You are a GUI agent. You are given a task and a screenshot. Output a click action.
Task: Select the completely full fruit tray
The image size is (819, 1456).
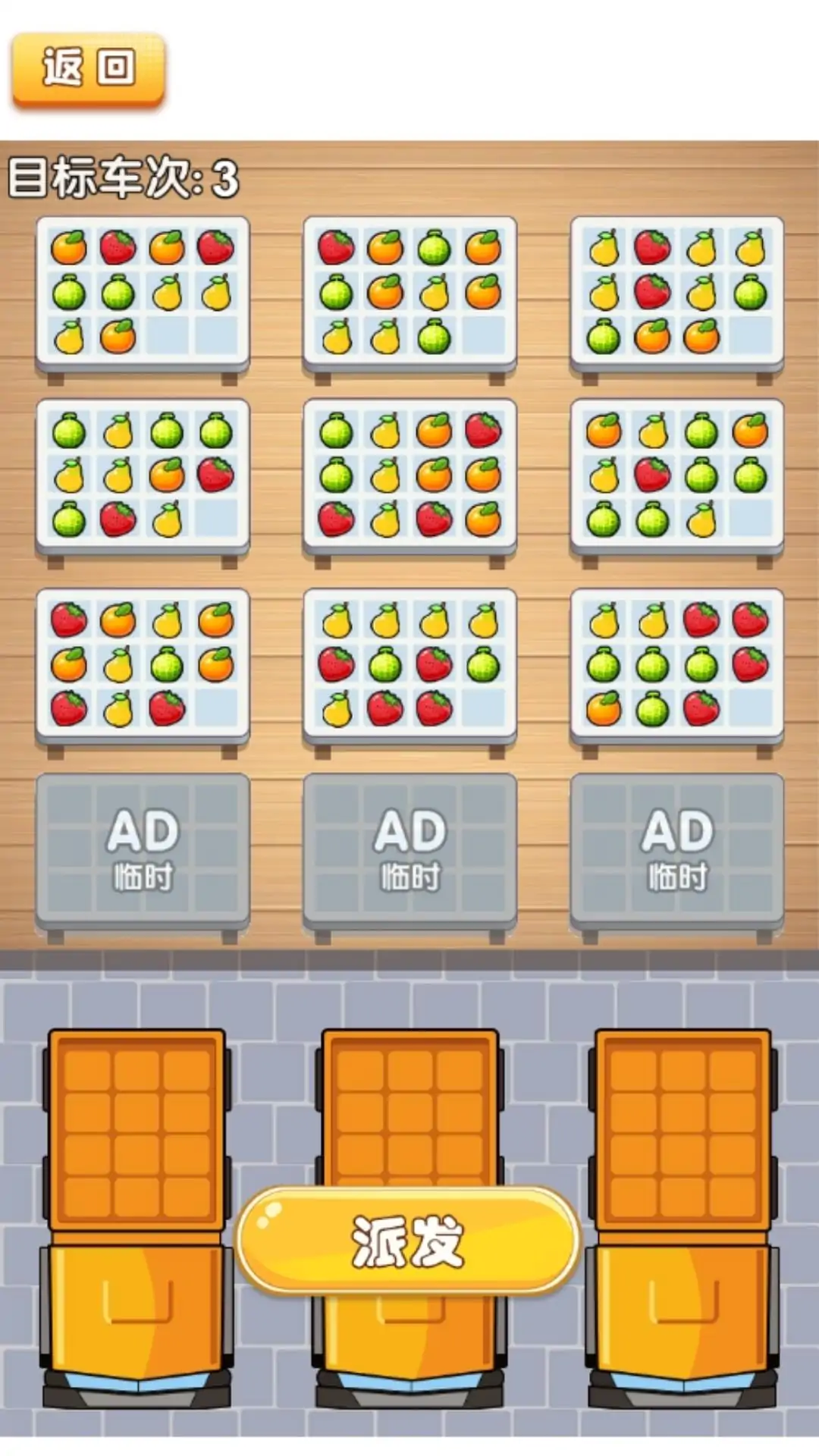pos(409,476)
